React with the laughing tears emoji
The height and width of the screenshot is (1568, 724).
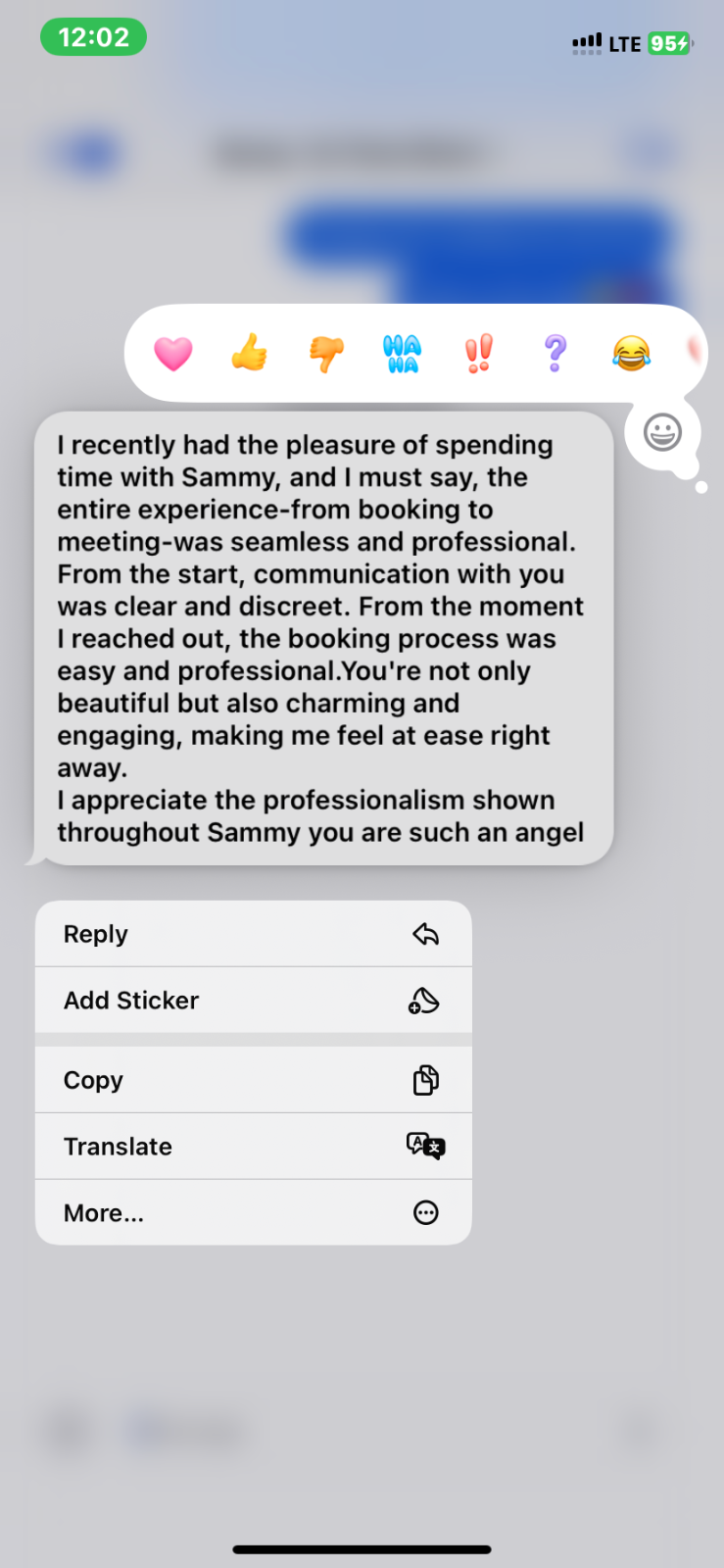pos(631,353)
